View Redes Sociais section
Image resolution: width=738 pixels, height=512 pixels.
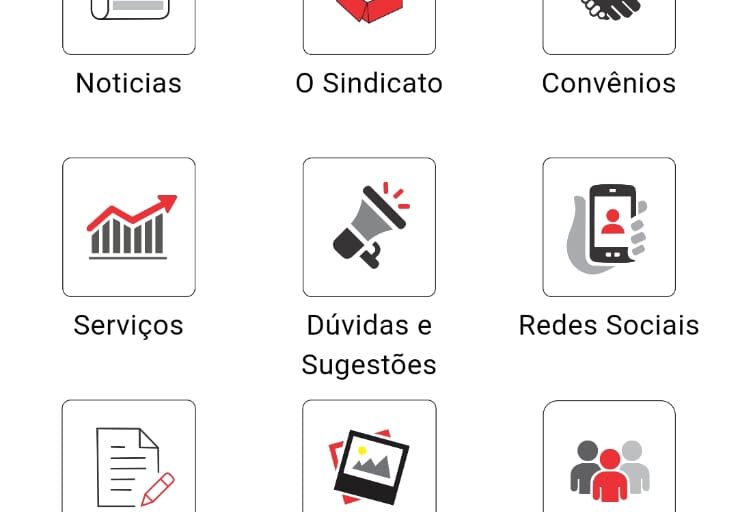click(x=609, y=227)
